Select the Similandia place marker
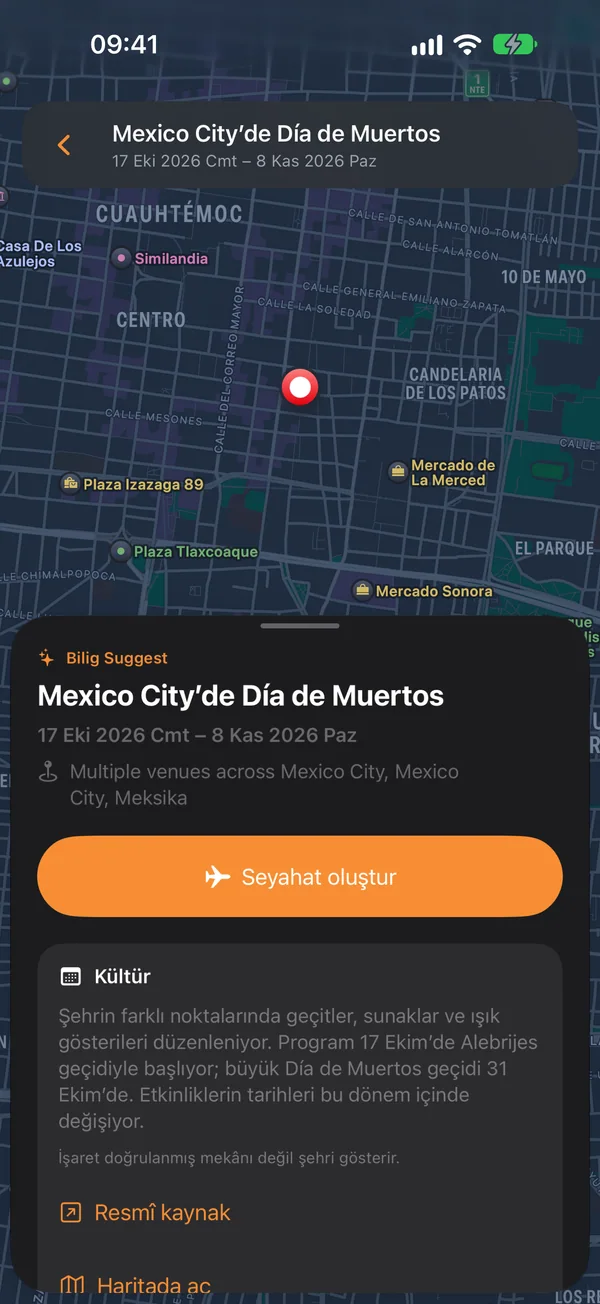600x1304 pixels. point(160,258)
